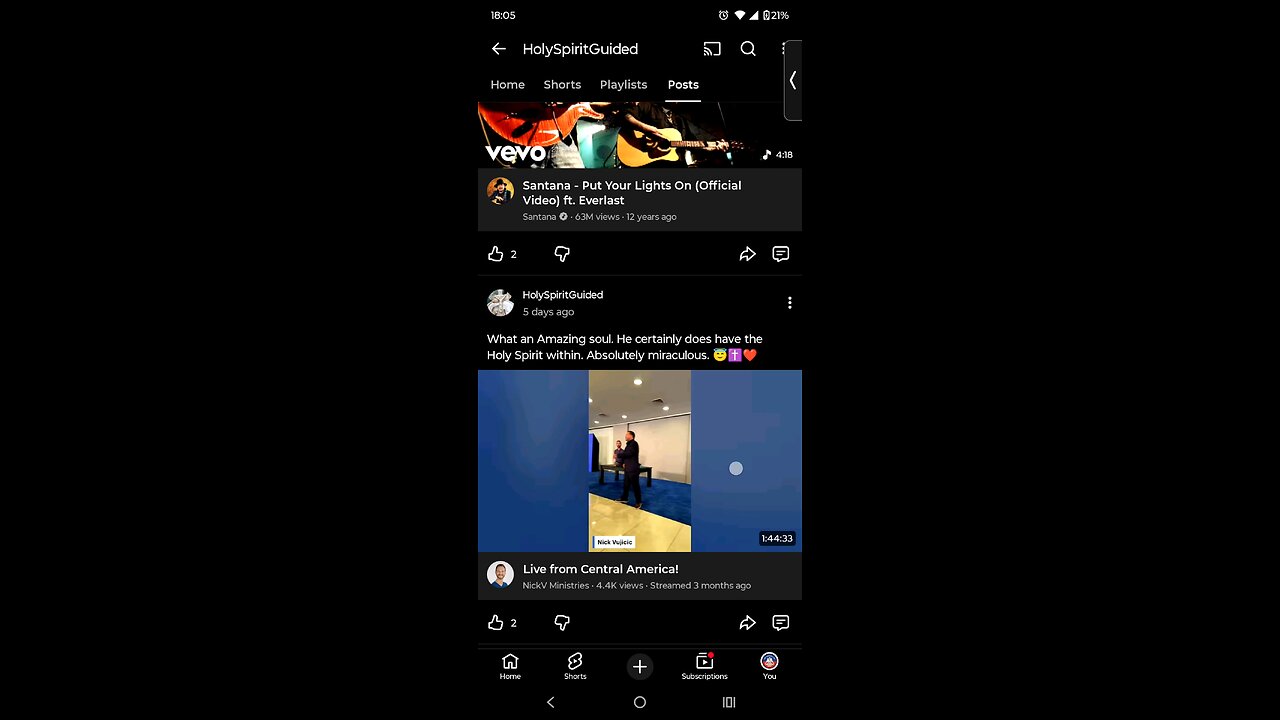This screenshot has height=720, width=1280.
Task: Share the Live from Central America post
Action: pyautogui.click(x=747, y=623)
